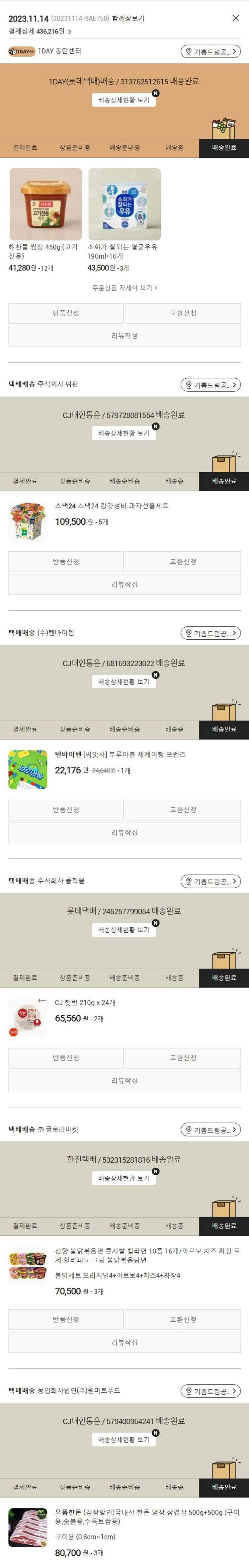Request an exchange for the 불닭볶음면 order
The height and width of the screenshot is (1568, 249).
point(183,1319)
